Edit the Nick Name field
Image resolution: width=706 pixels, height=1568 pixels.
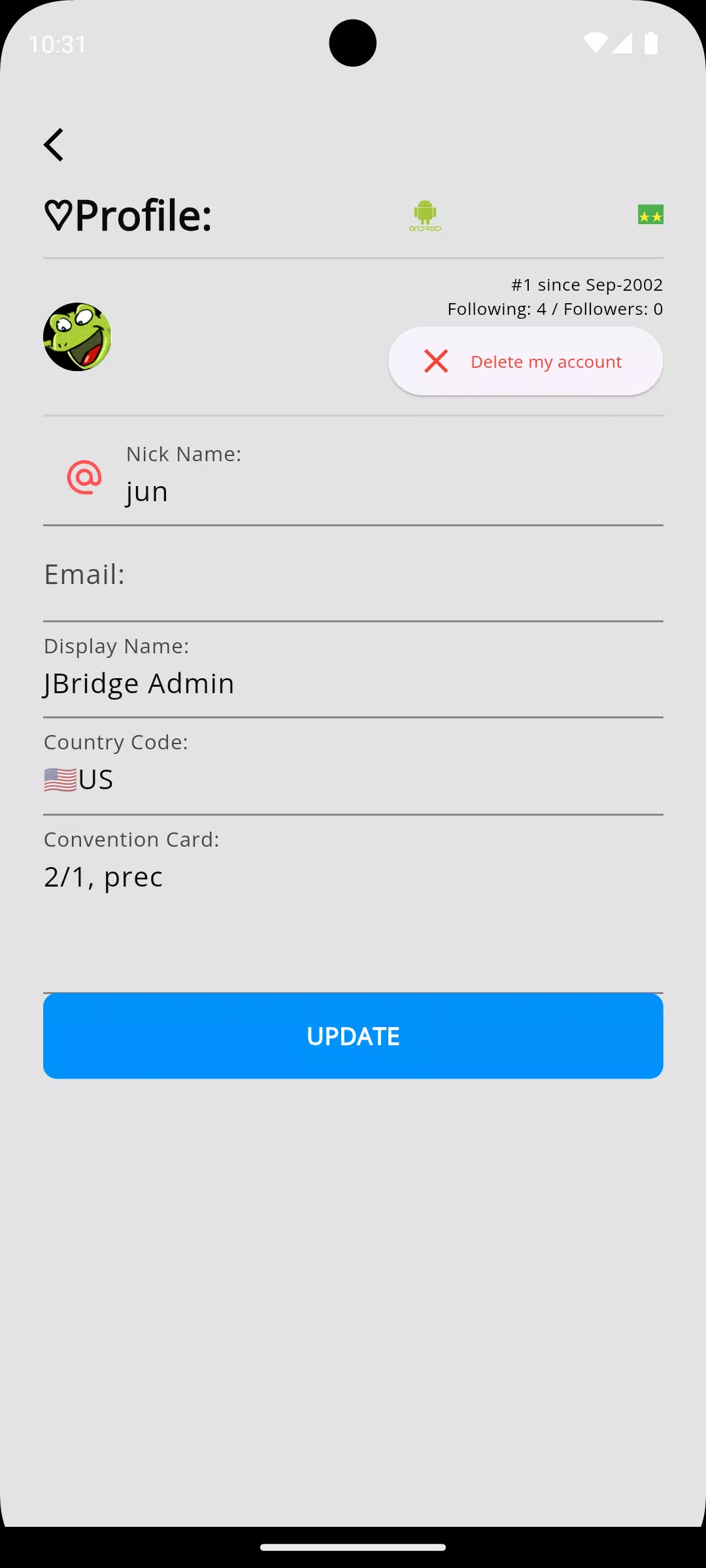coord(353,477)
